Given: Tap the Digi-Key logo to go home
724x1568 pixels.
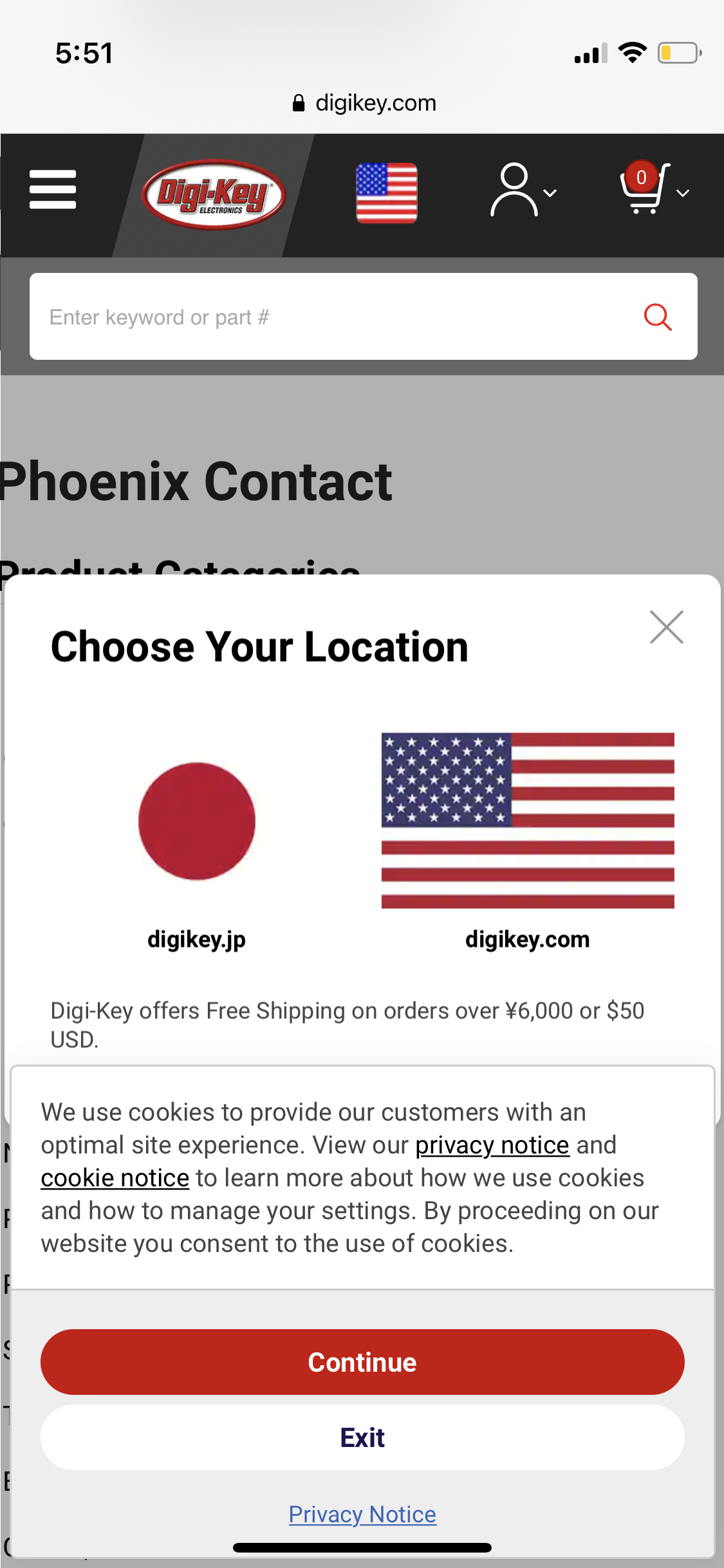Looking at the screenshot, I should pos(214,194).
